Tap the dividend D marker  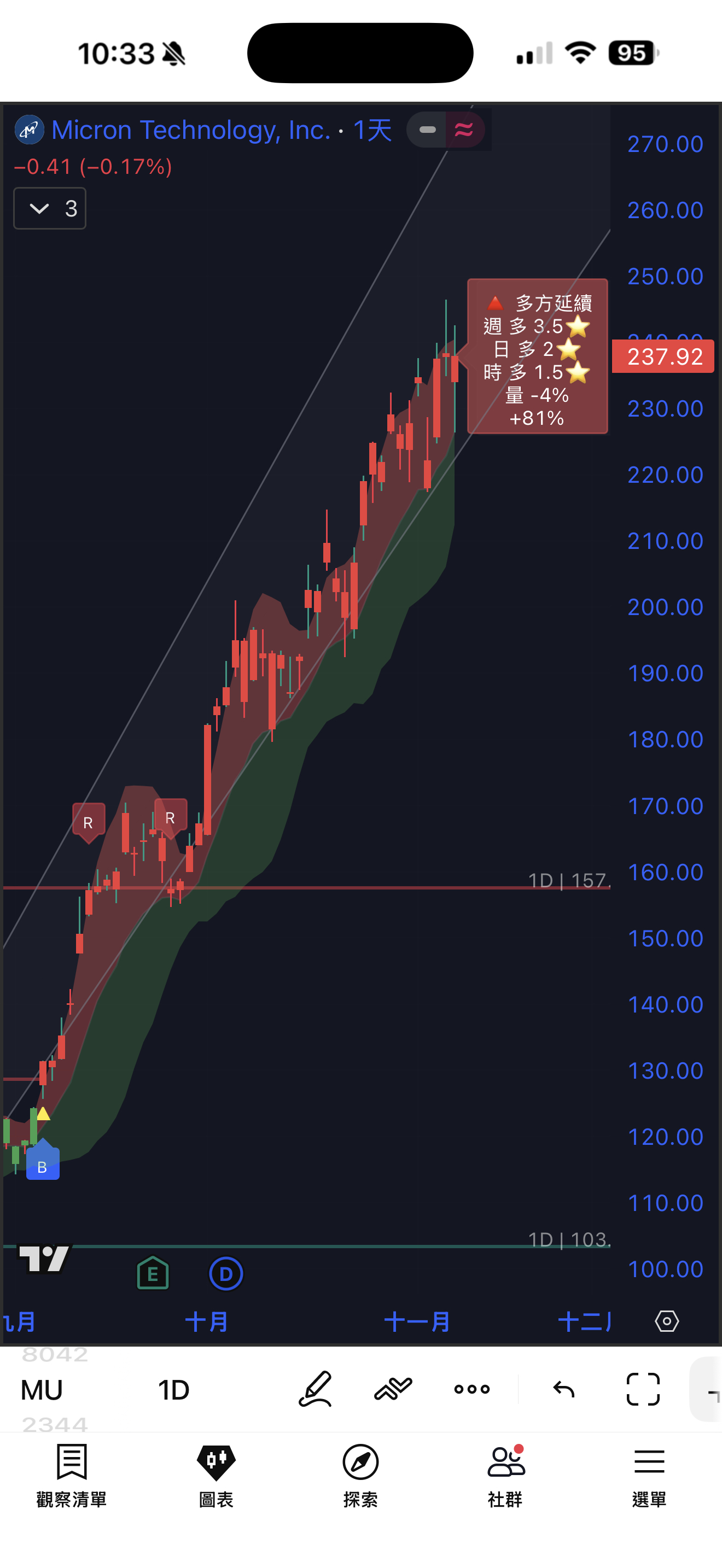tap(226, 1273)
